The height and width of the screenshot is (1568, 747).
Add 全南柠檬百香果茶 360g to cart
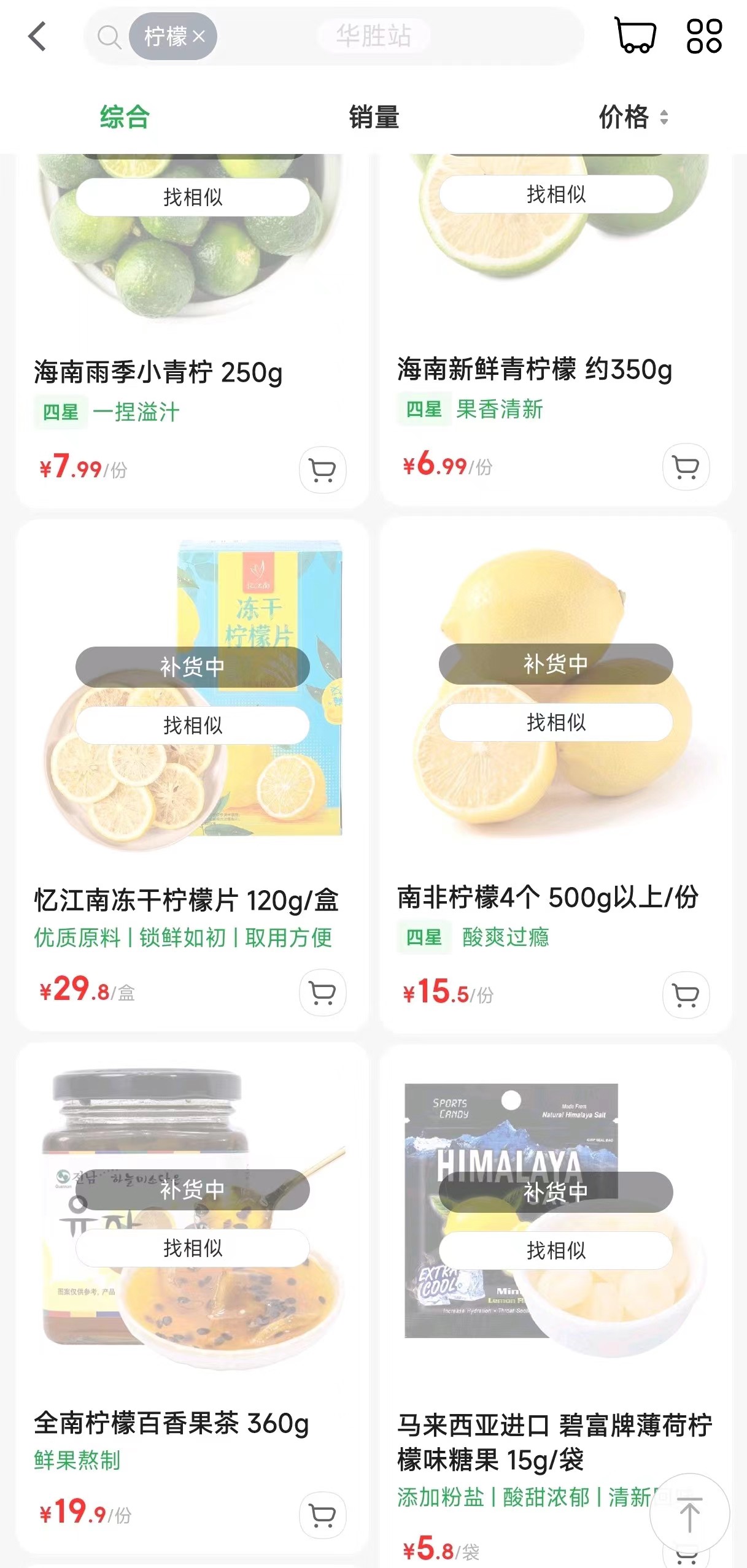point(322,1515)
